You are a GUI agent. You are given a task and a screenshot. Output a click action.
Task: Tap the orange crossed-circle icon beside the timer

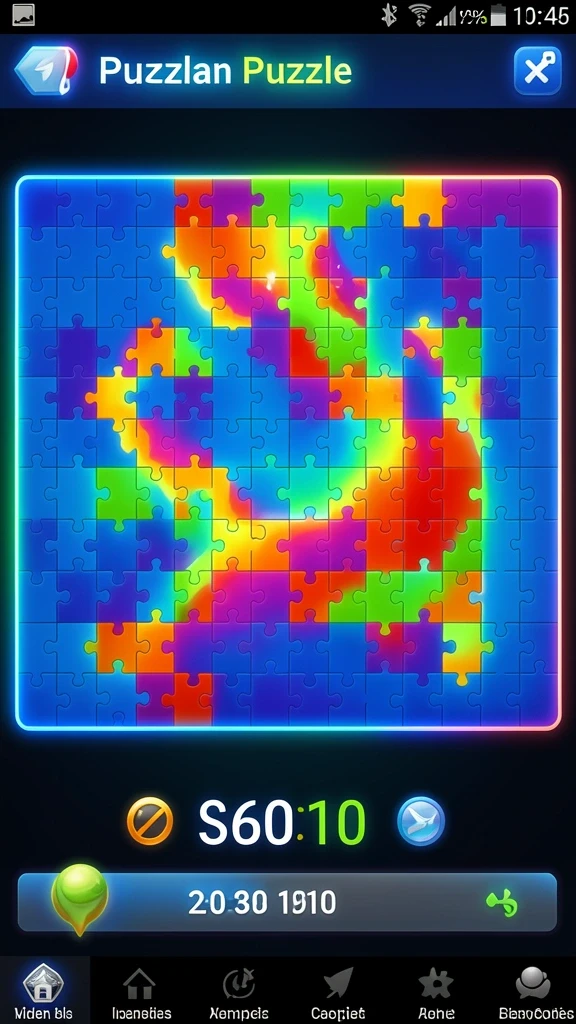click(150, 821)
